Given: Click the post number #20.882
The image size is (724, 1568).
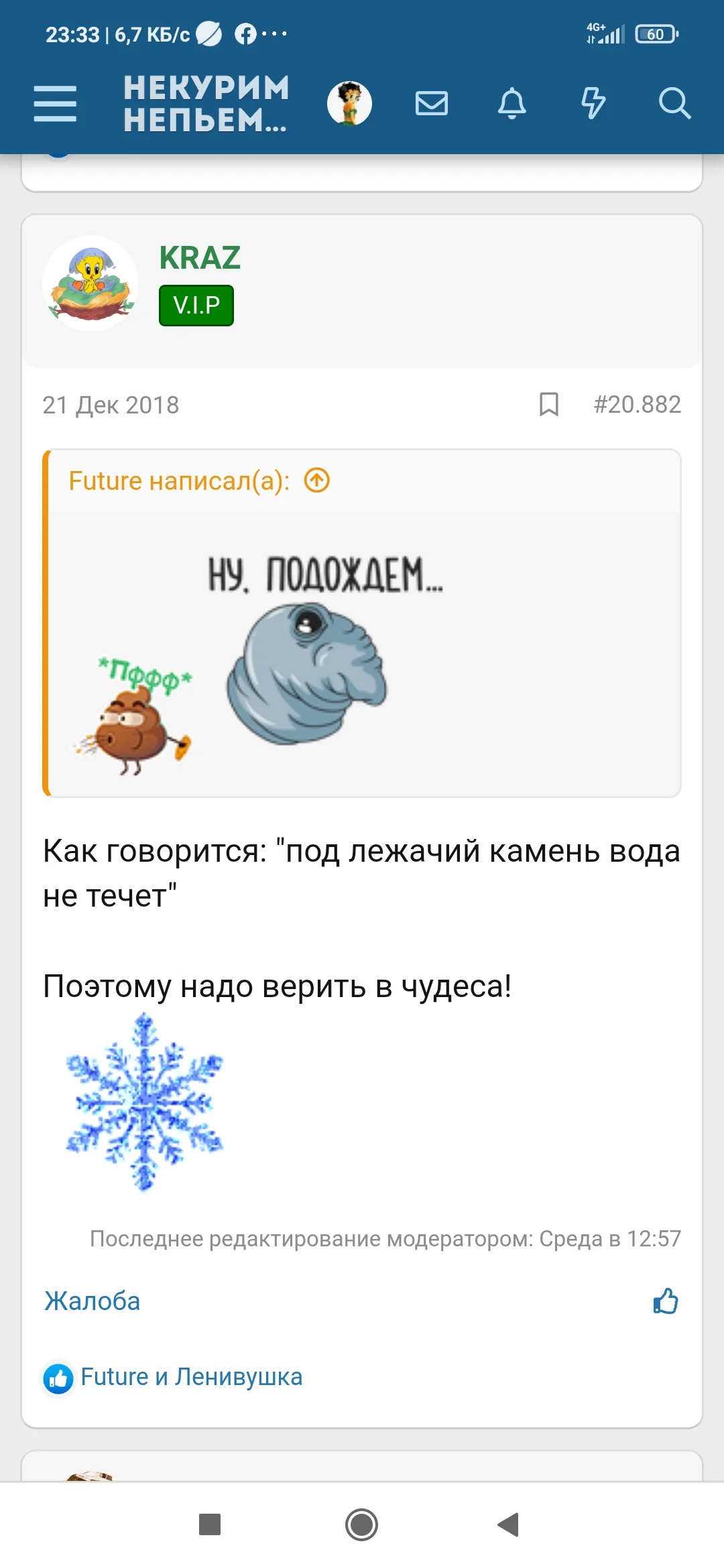Looking at the screenshot, I should [637, 404].
